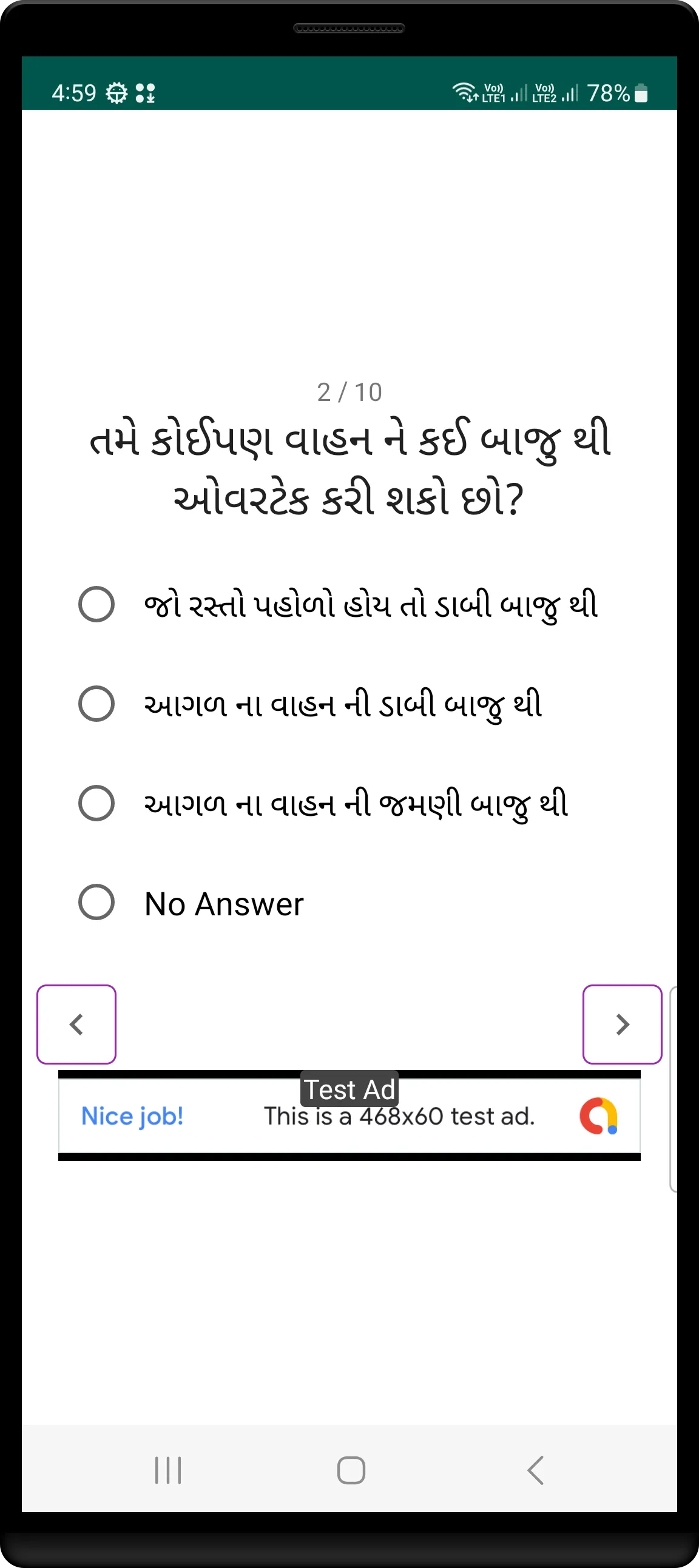Tap the home button icon

click(350, 1471)
